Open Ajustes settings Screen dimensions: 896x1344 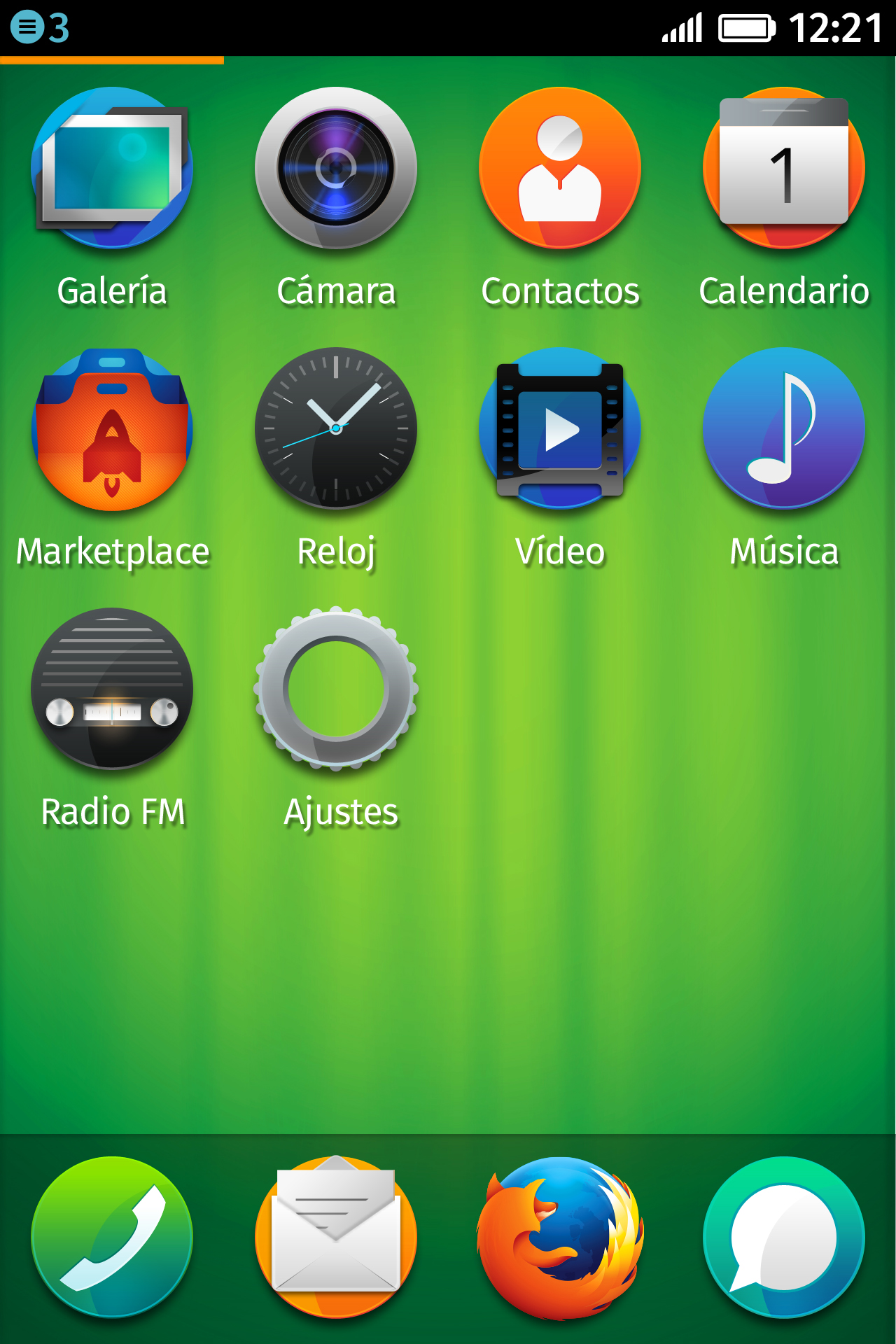point(336,689)
